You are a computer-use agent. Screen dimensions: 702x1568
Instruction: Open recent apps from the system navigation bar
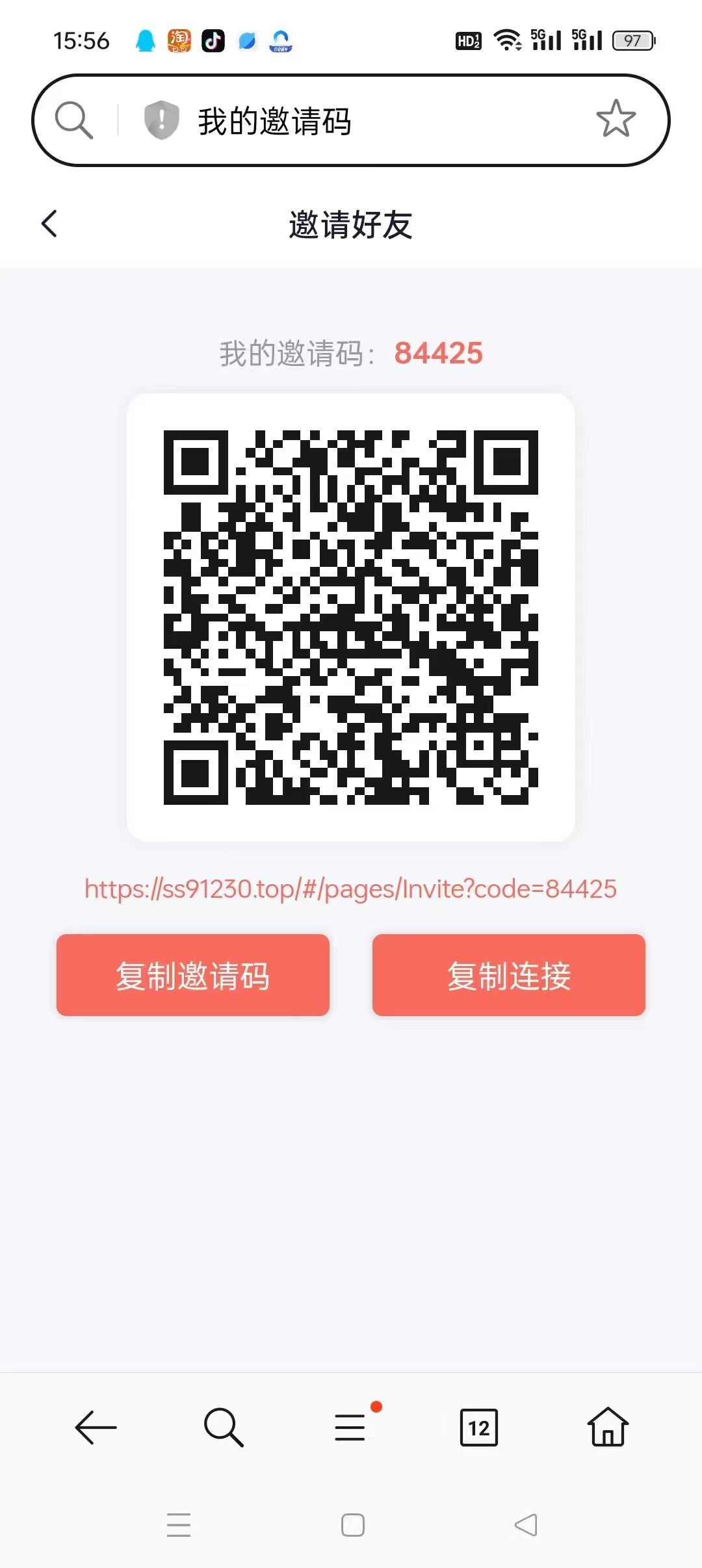coord(179,1525)
